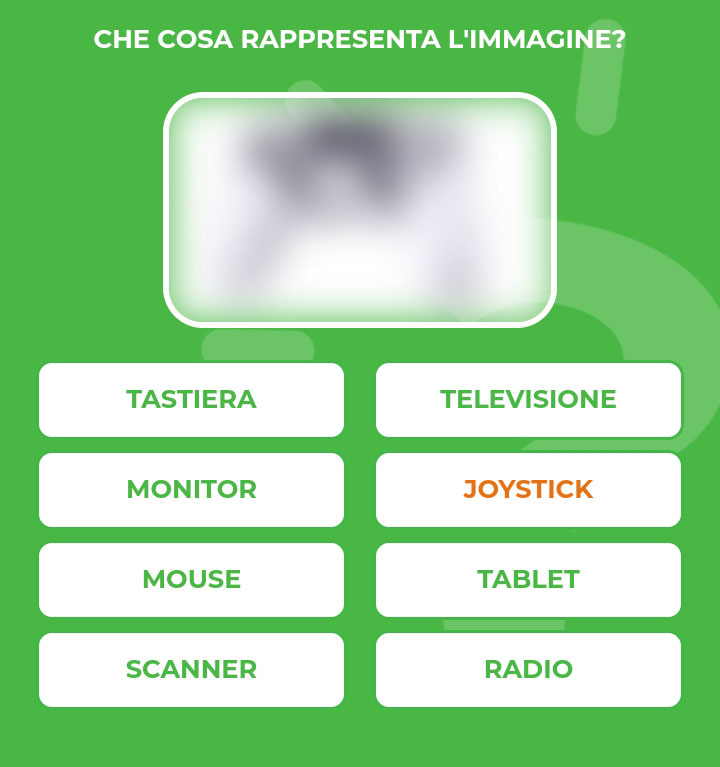Select the TASTIERA answer
The width and height of the screenshot is (720, 767).
(191, 400)
